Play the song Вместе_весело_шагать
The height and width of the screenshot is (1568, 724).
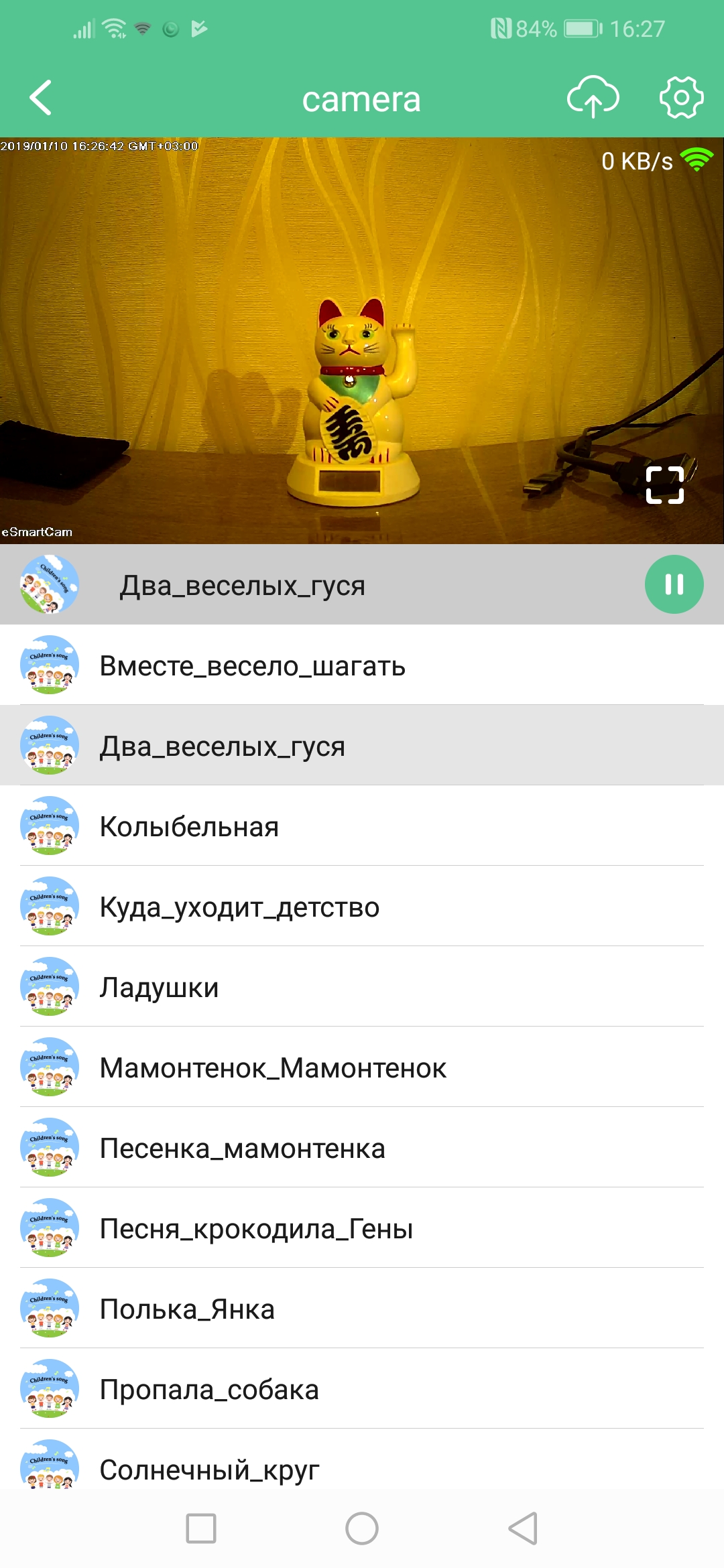coord(362,665)
